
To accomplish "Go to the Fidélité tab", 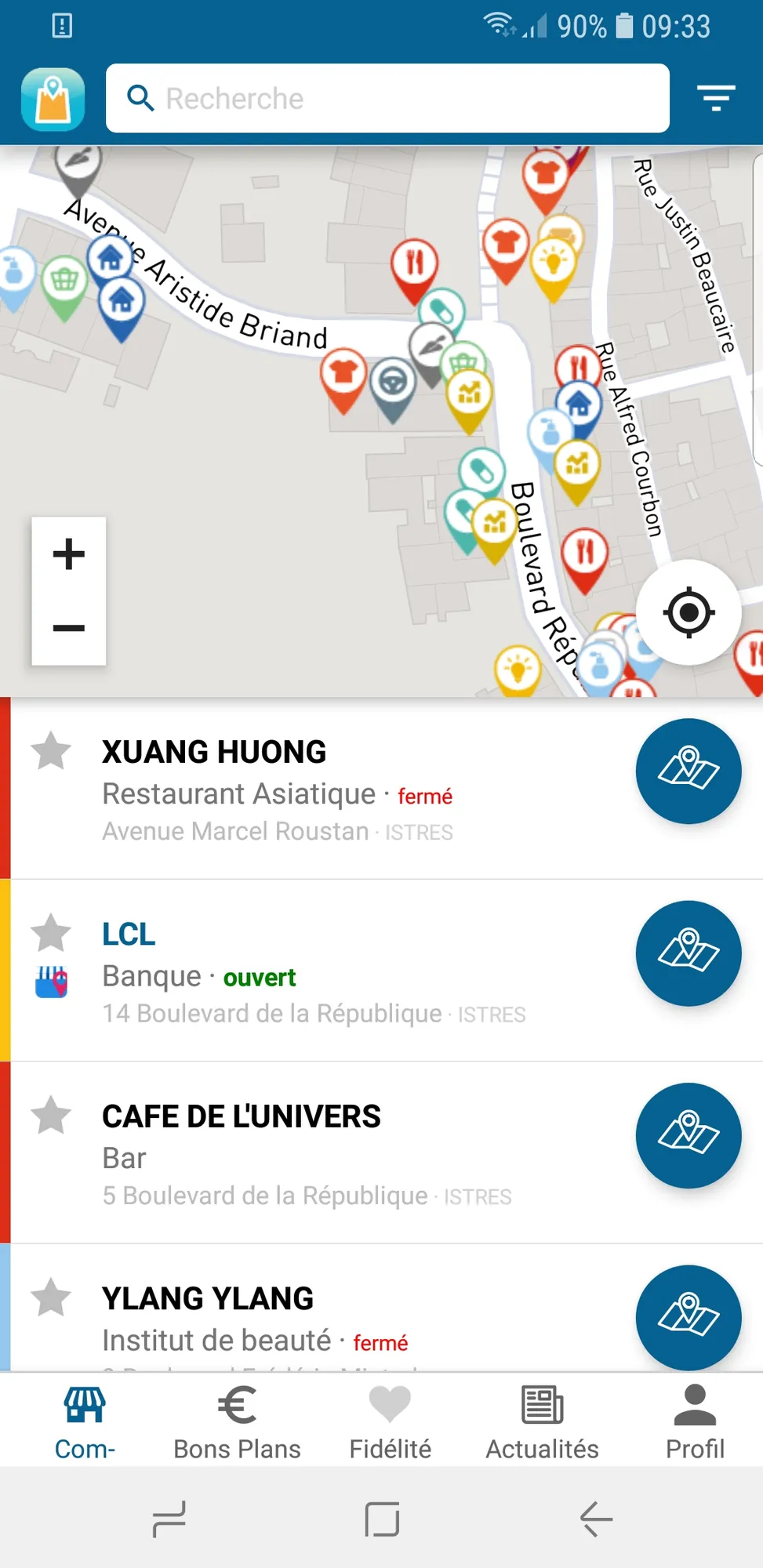I will 390,1422.
